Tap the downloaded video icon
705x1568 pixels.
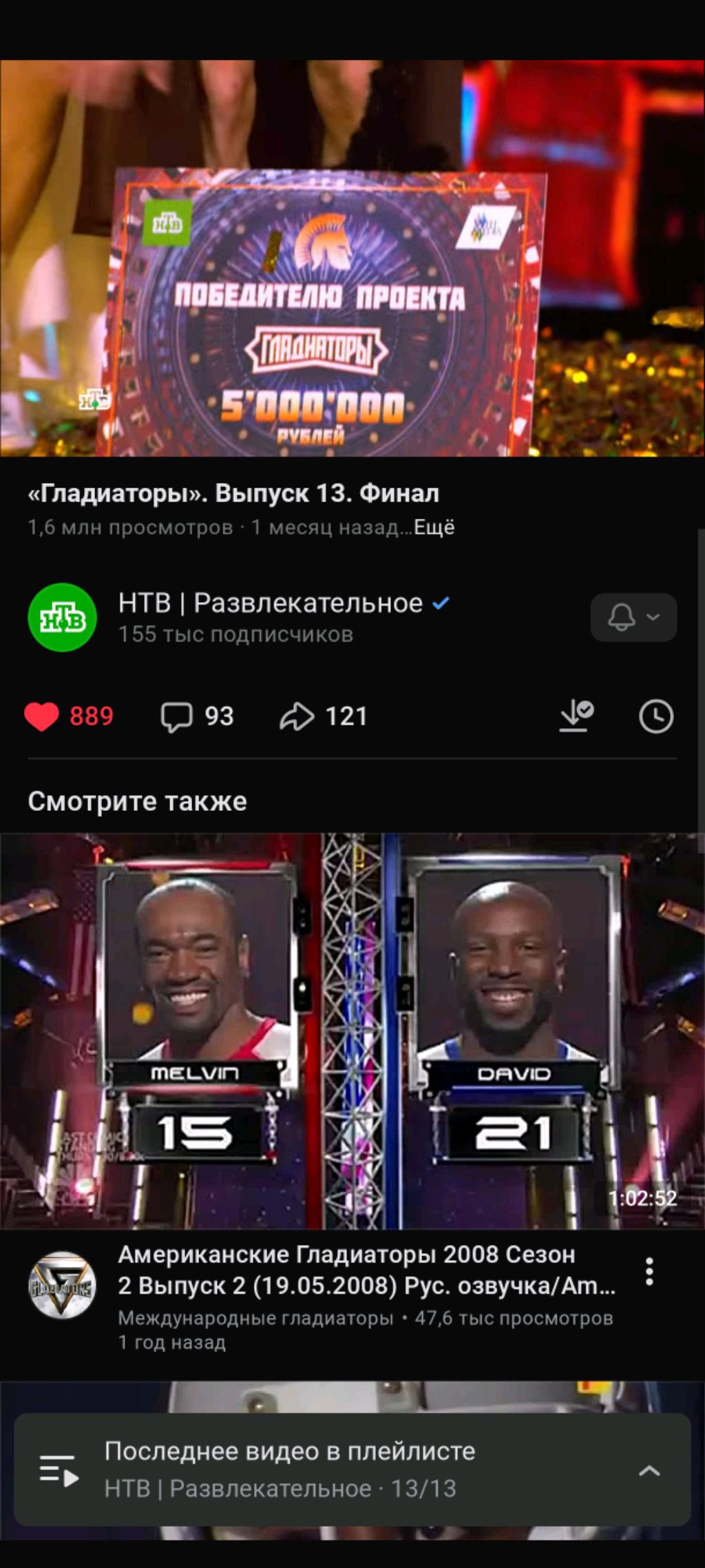coord(576,716)
